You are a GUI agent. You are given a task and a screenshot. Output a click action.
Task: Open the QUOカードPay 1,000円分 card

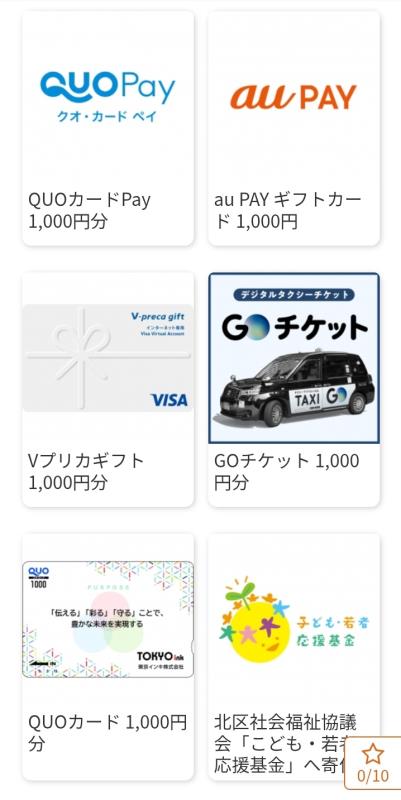coord(108,129)
